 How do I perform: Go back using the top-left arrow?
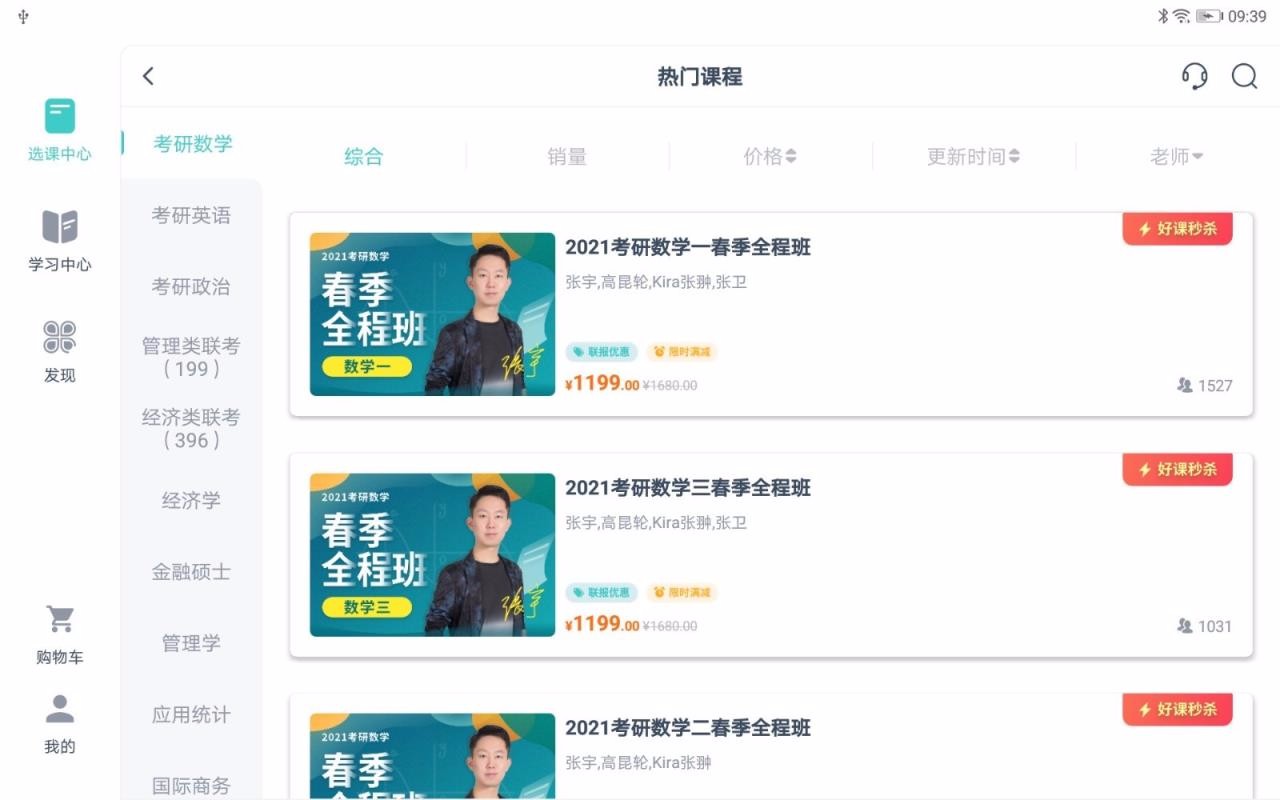pyautogui.click(x=148, y=76)
